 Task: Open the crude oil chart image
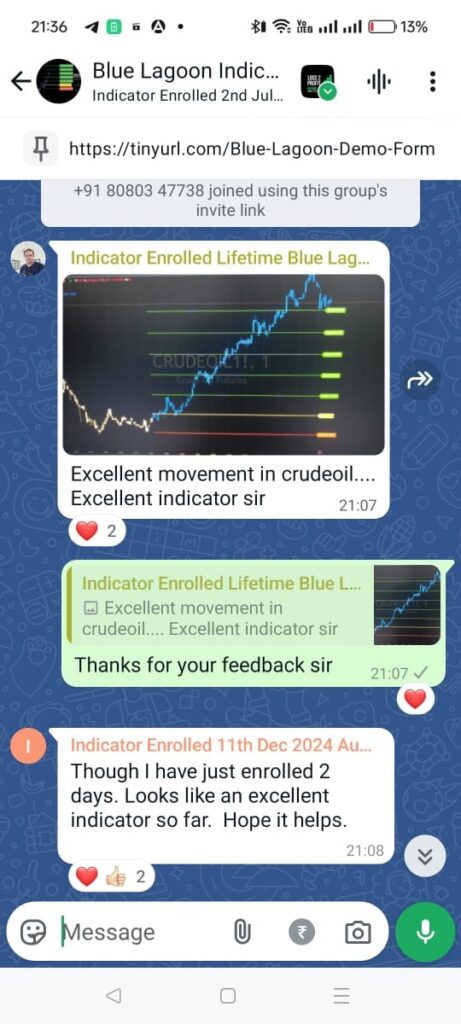(x=223, y=364)
